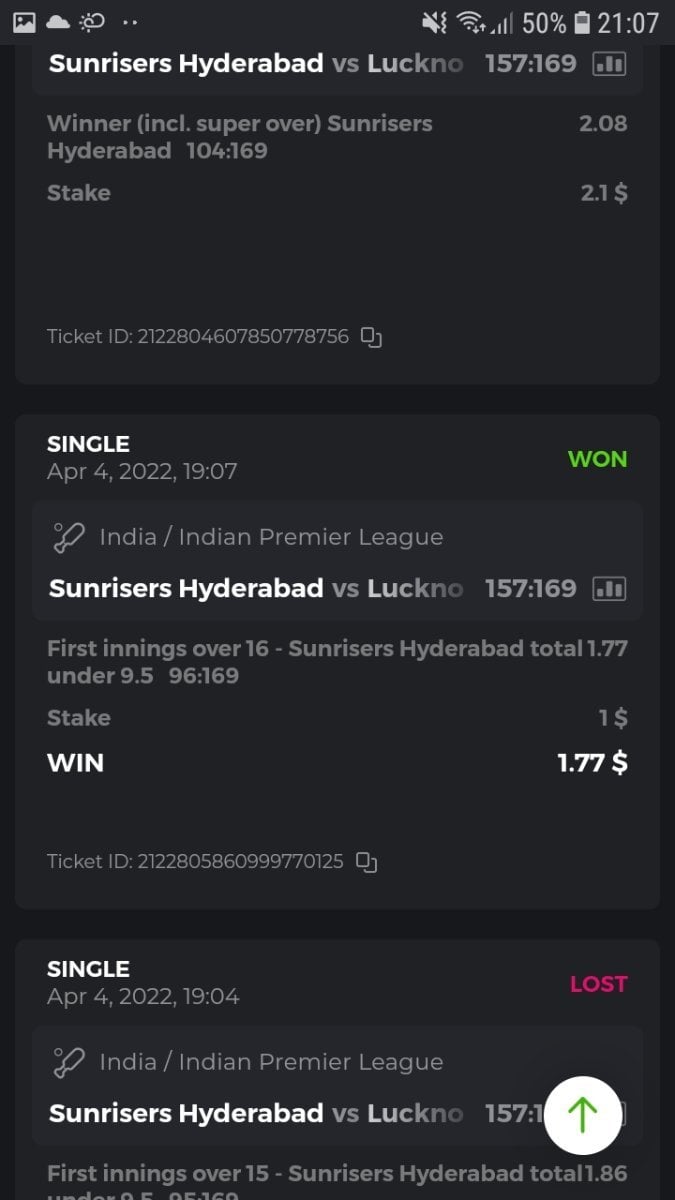The width and height of the screenshot is (675, 1200).
Task: Open match statistics icon in the top bet
Action: [x=609, y=64]
